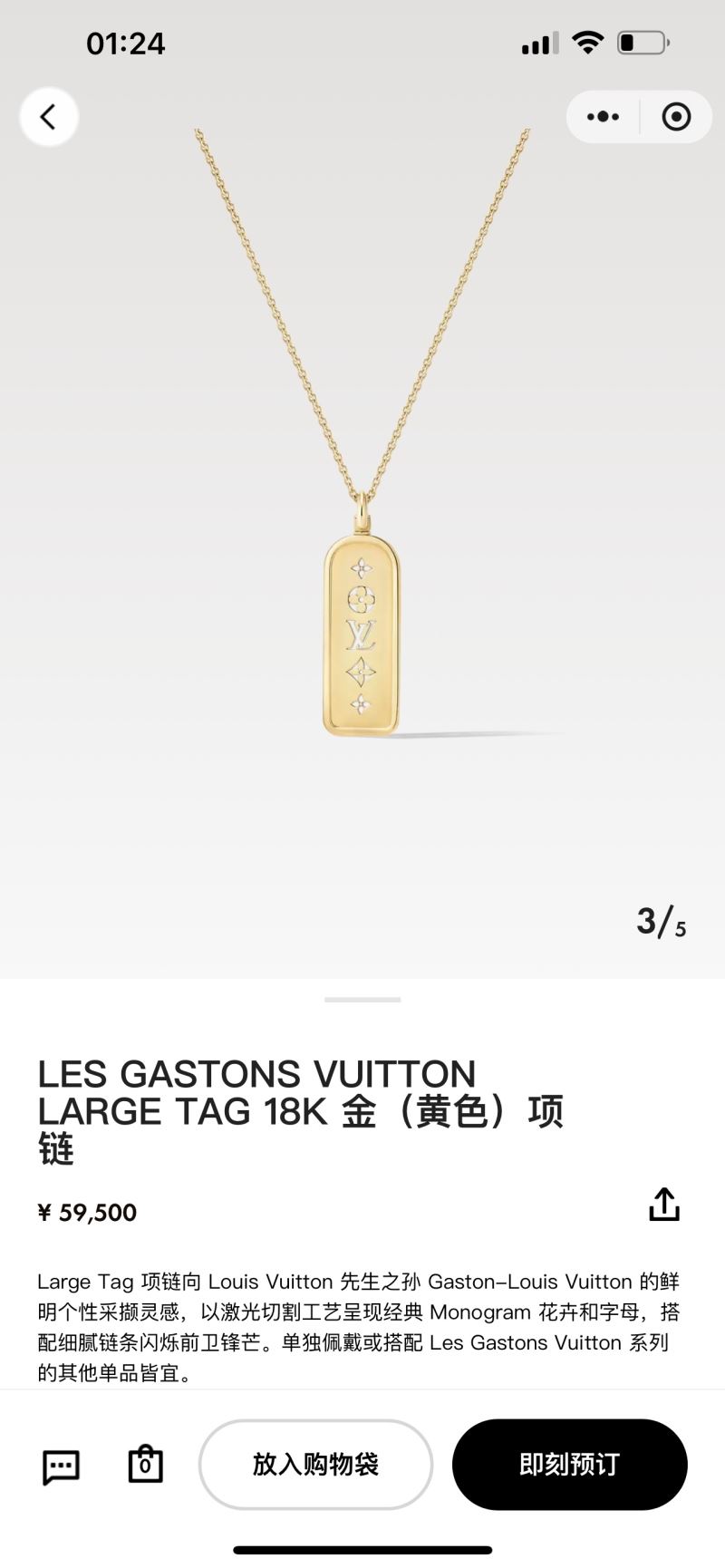Tap the sheet drag handle to expand details
This screenshot has height=1568, width=725.
pos(362,1000)
